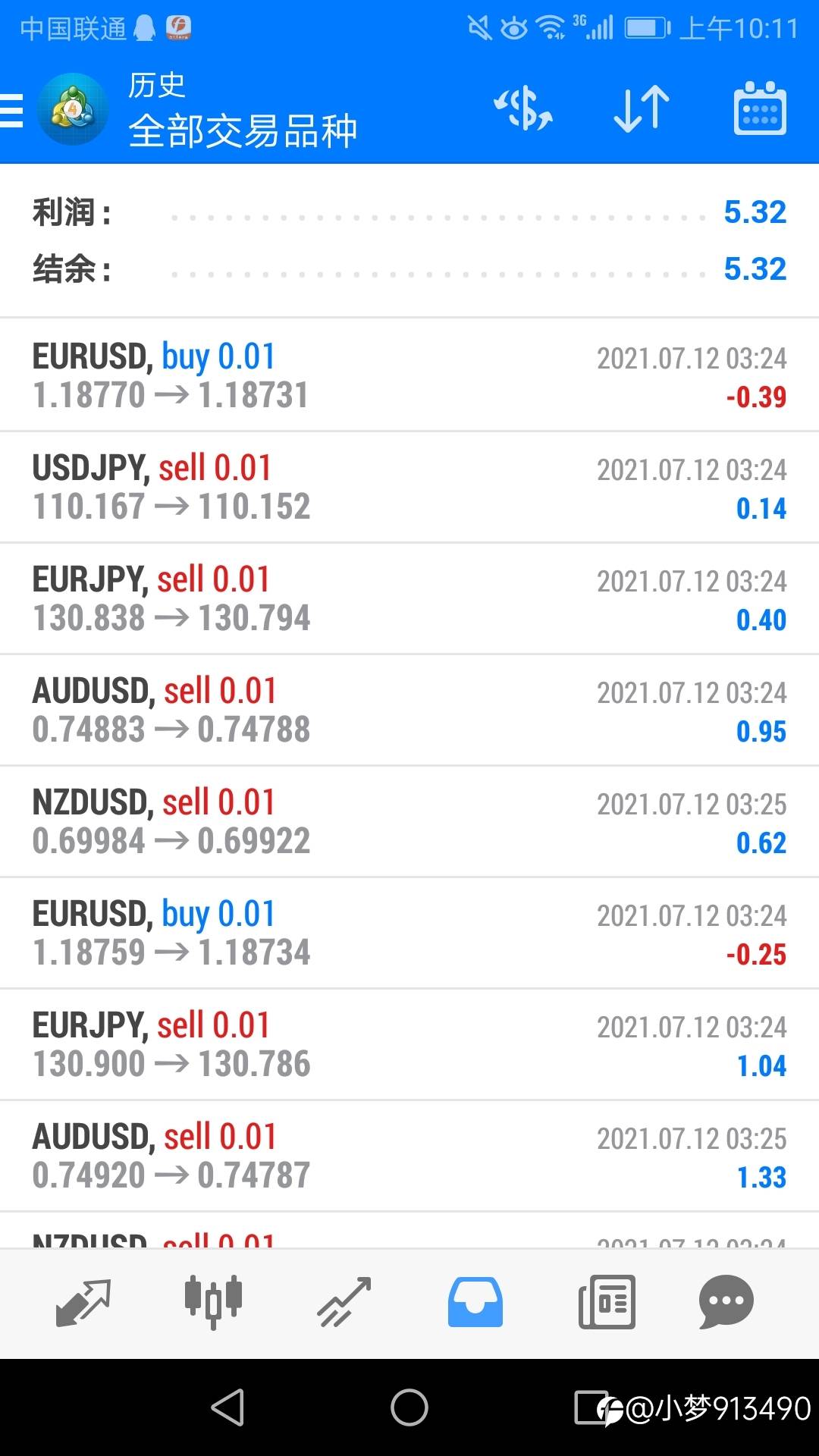Screen dimensions: 819x1456
Task: Switch to the Quotes tab
Action: pos(83,1302)
